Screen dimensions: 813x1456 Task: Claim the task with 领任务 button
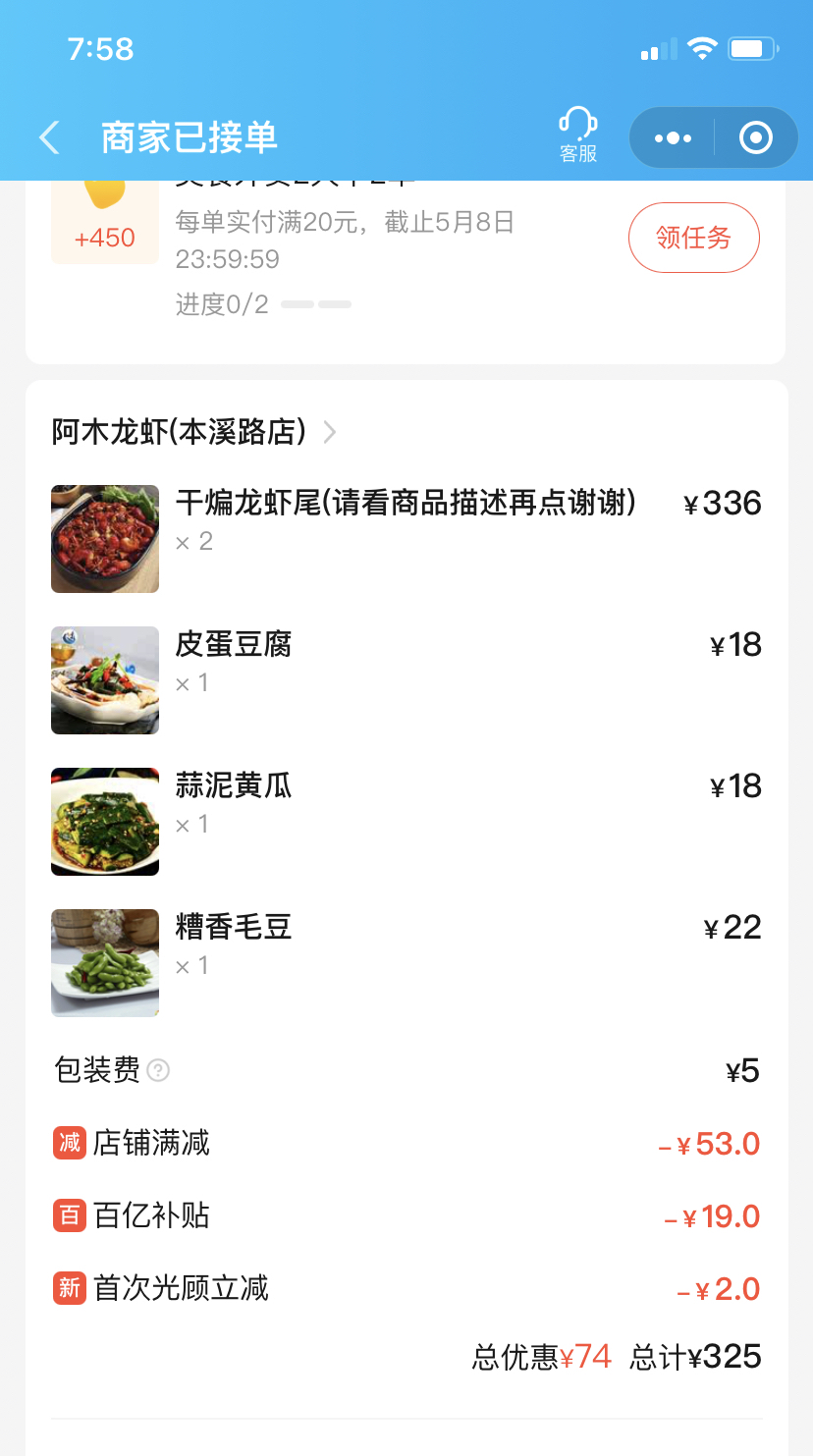(693, 238)
